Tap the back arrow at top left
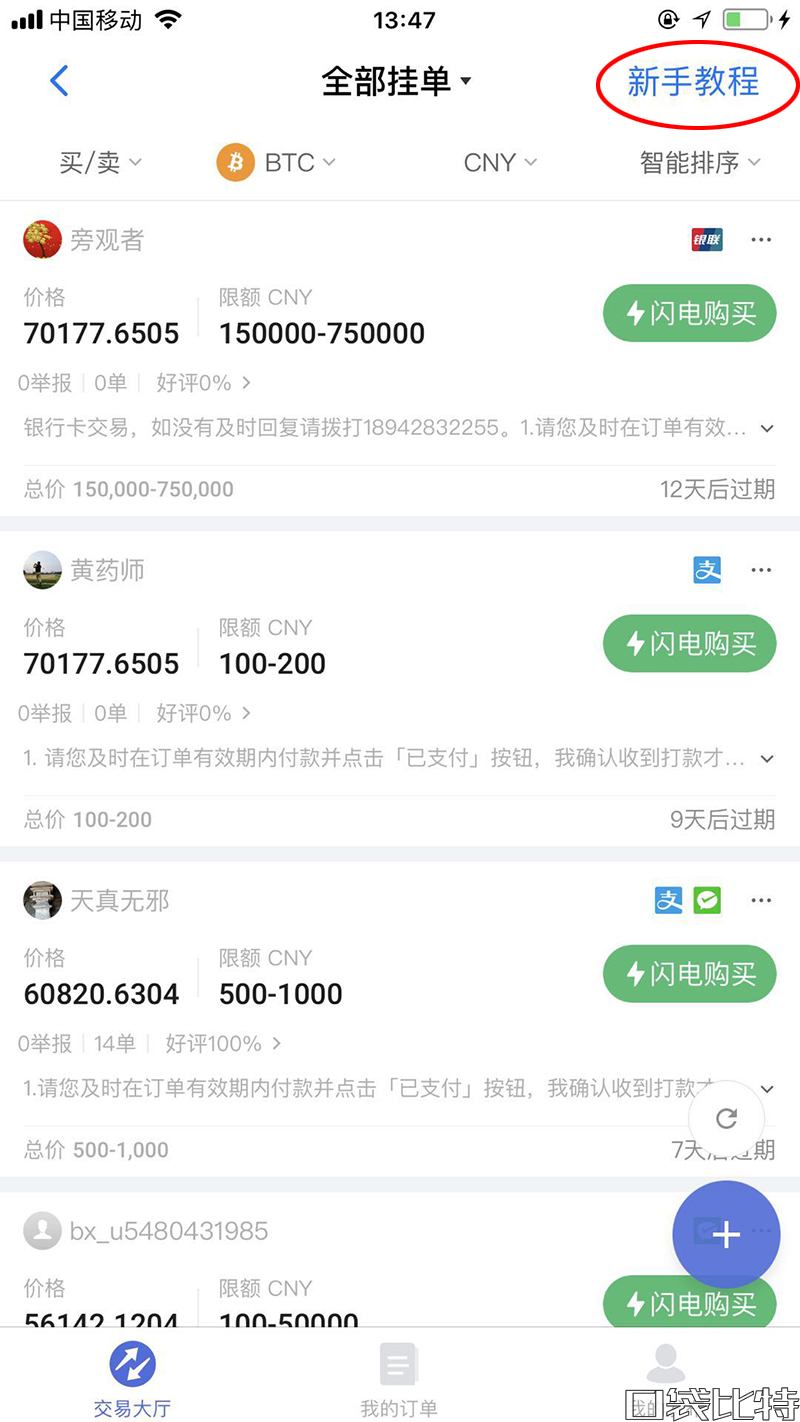The height and width of the screenshot is (1422, 800). tap(59, 81)
